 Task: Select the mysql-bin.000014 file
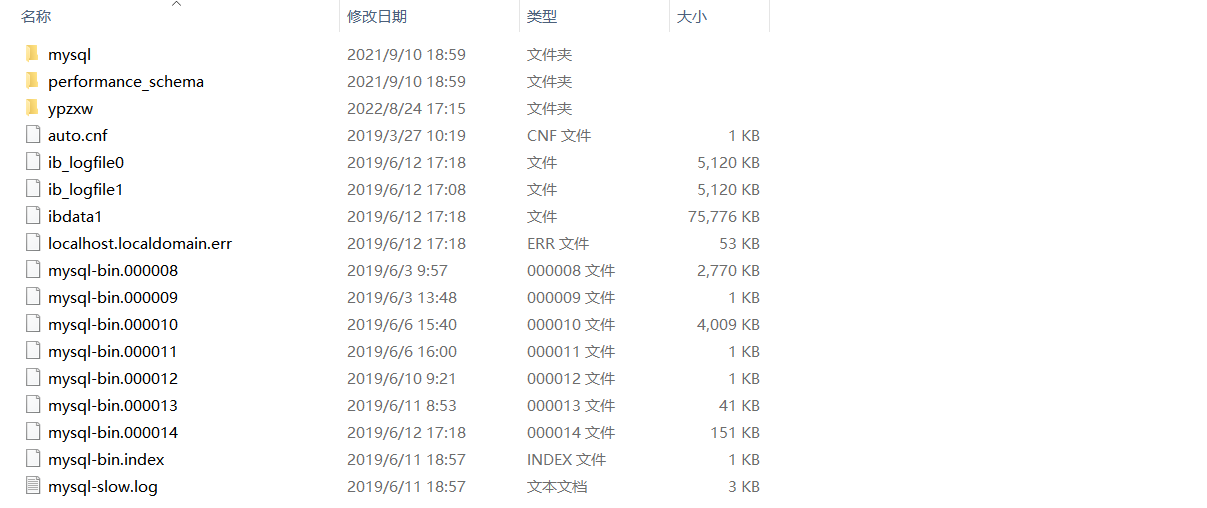pos(112,432)
